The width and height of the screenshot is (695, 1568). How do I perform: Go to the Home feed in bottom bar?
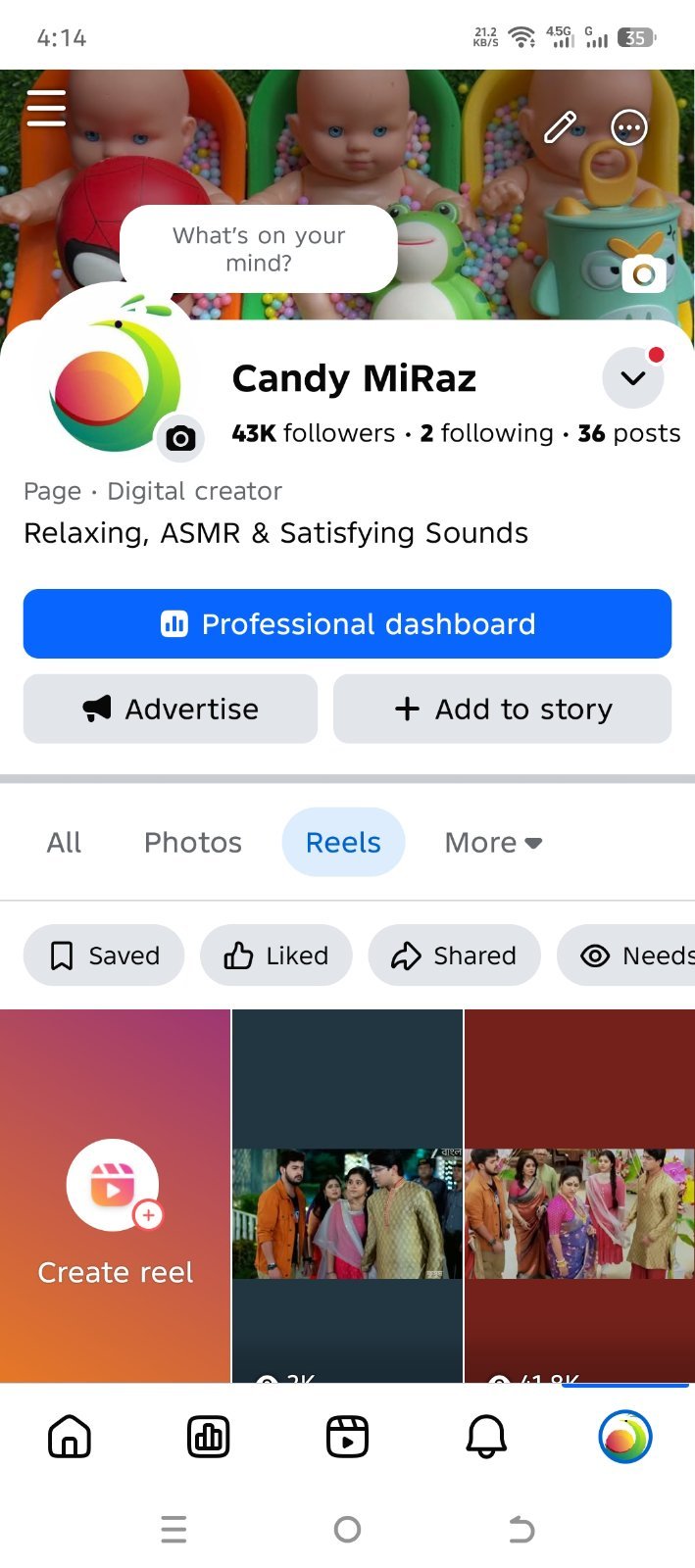tap(70, 1437)
